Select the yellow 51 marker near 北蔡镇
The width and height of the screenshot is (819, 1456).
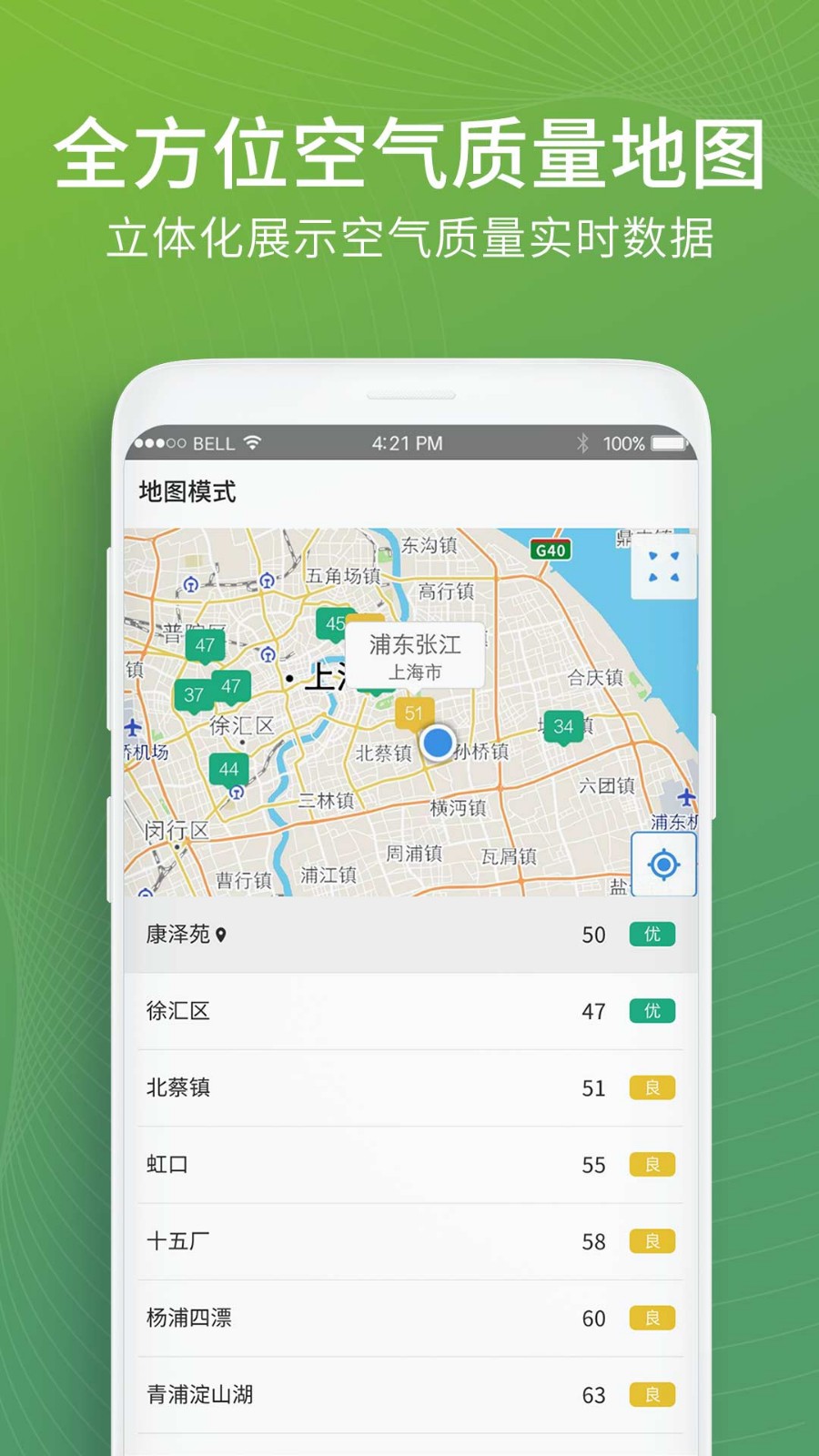[414, 713]
